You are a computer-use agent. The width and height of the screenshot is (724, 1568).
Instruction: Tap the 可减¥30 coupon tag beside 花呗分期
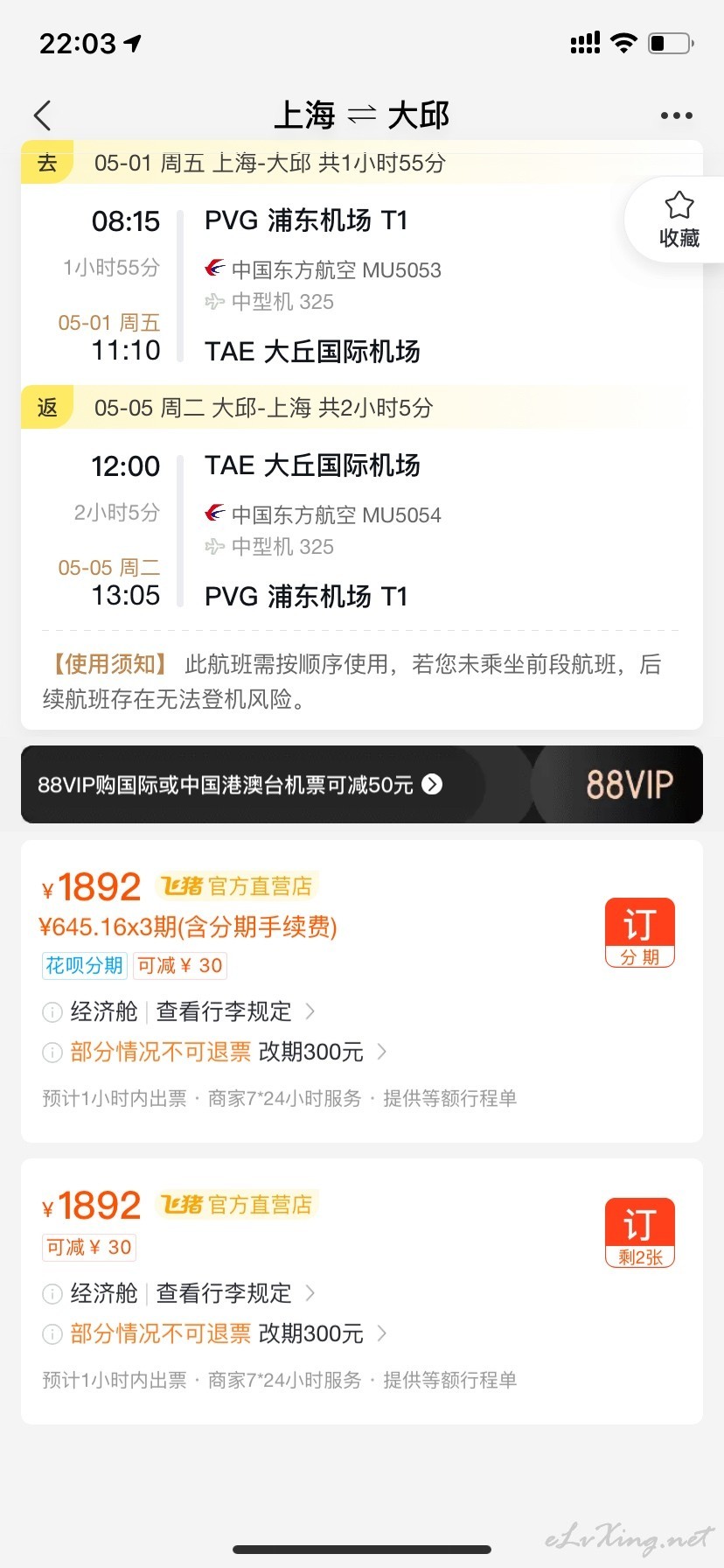click(x=180, y=966)
